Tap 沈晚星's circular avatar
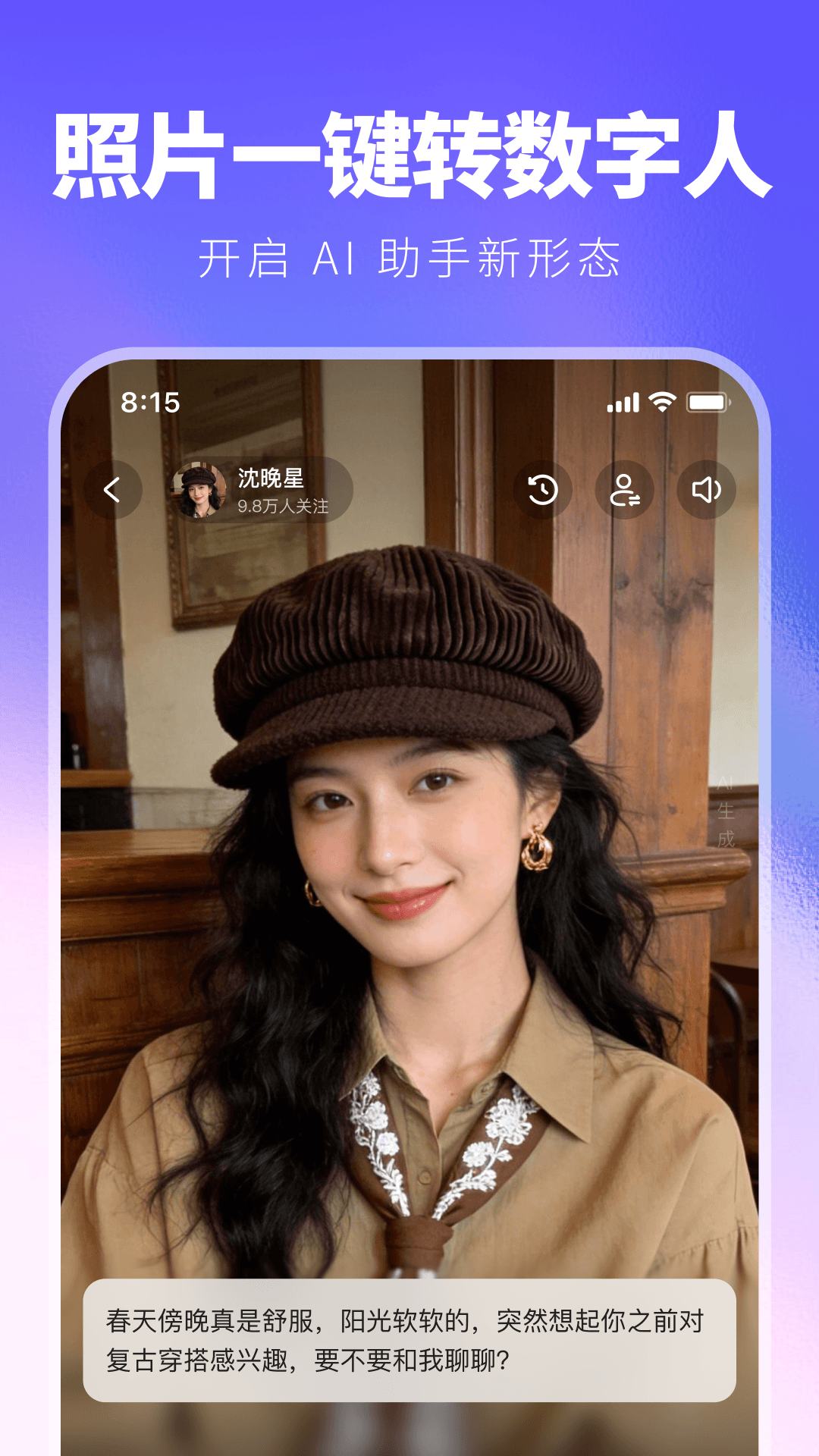Screen dimensions: 819x1456 pos(199,489)
